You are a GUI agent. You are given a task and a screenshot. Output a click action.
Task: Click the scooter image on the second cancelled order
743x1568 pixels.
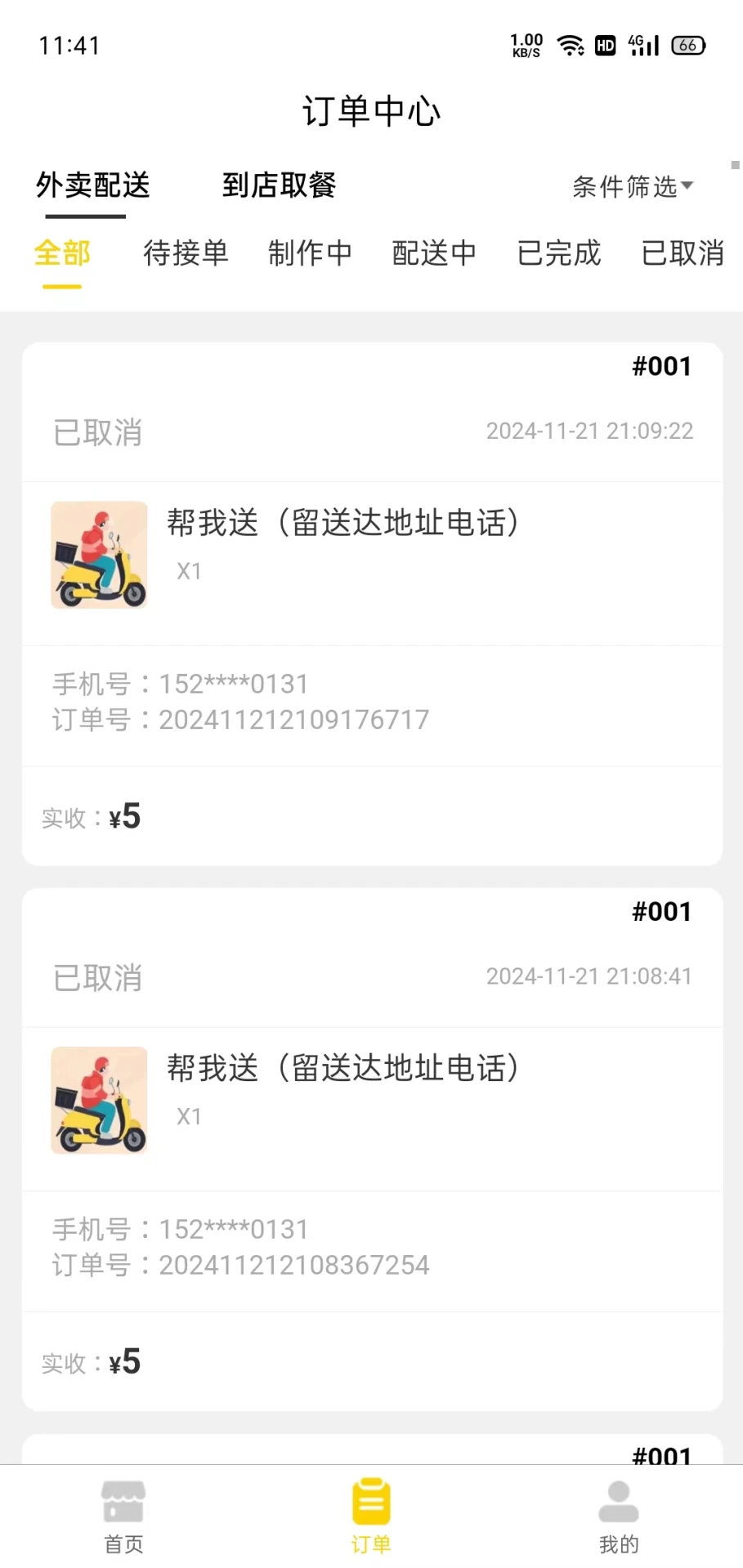98,1101
